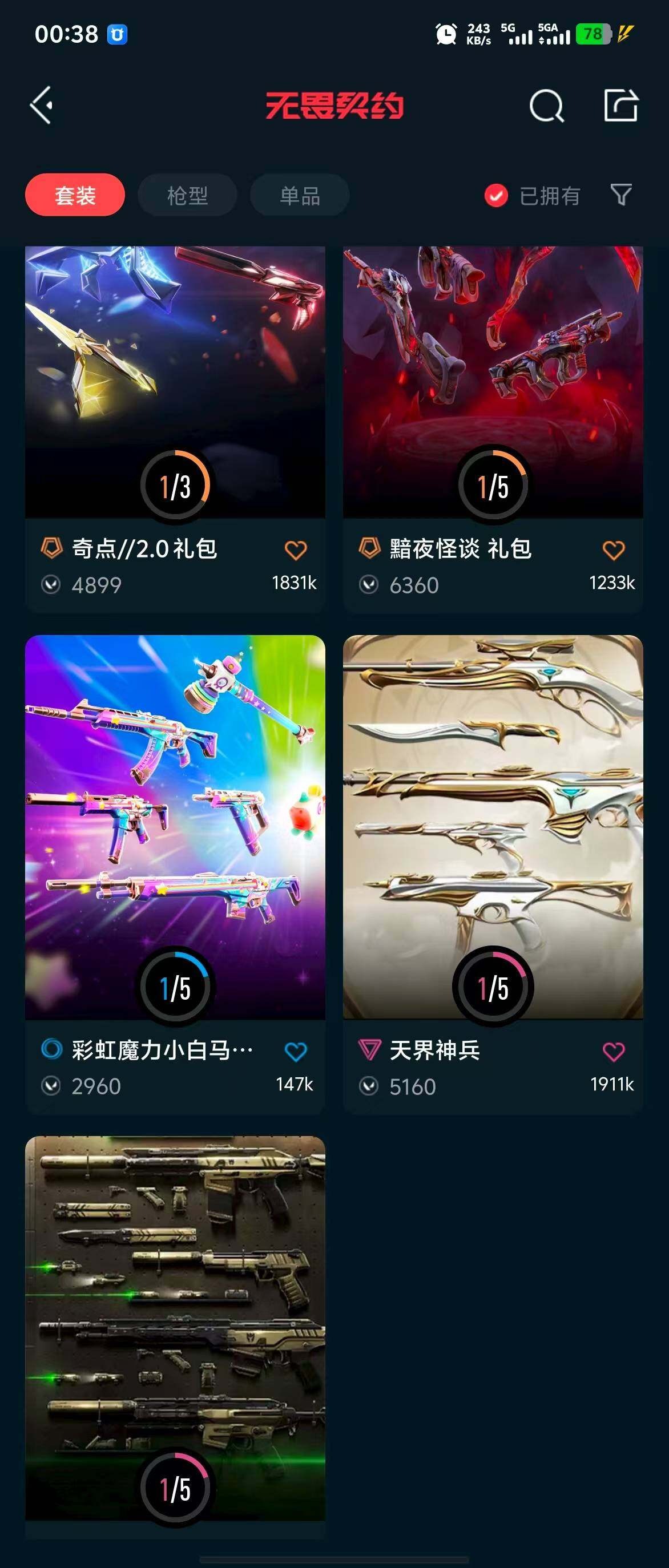The image size is (669, 1568).
Task: Favorite the 彩虹魔力小白马 bundle
Action: click(296, 1051)
